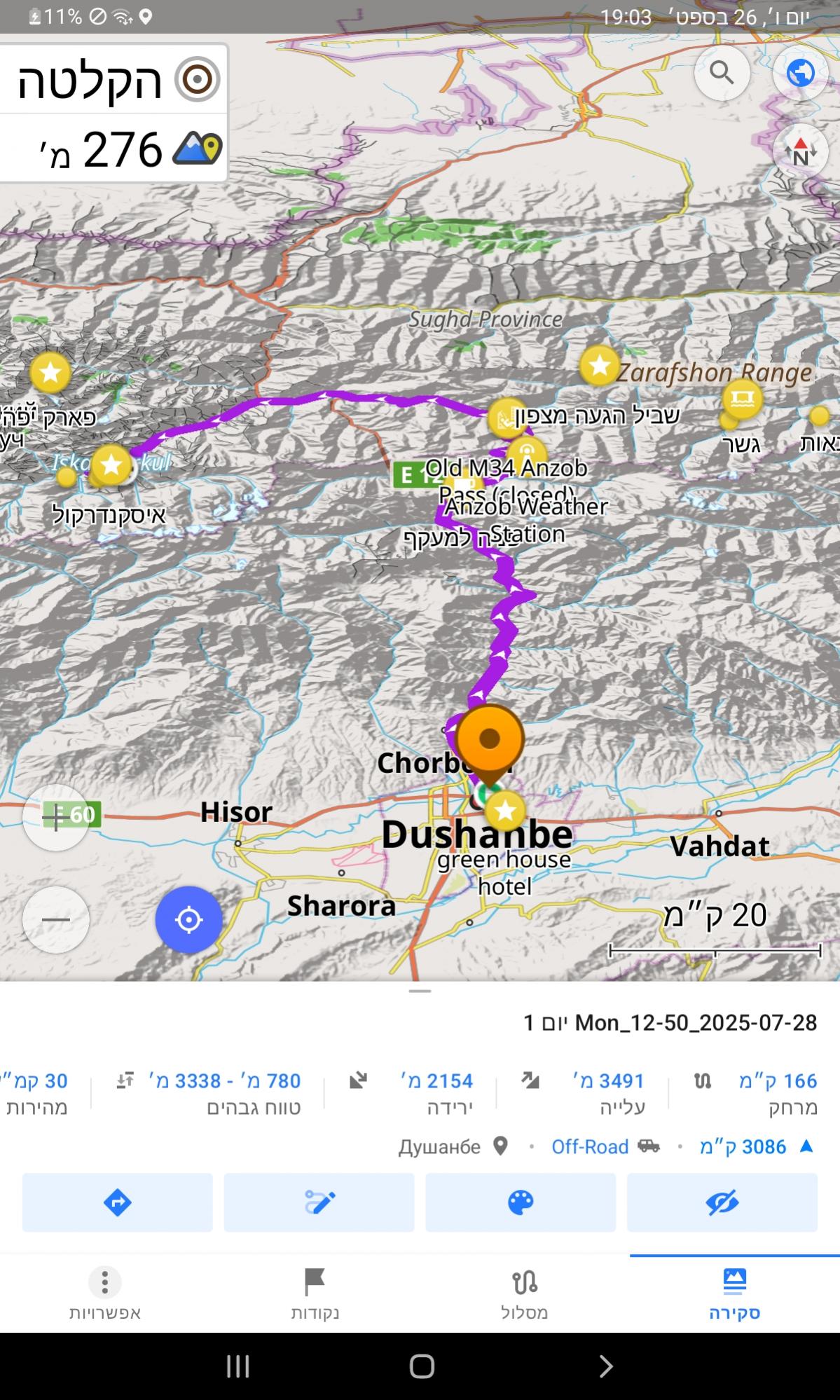
Task: Change track appearance with the palette button
Action: pos(521,1202)
